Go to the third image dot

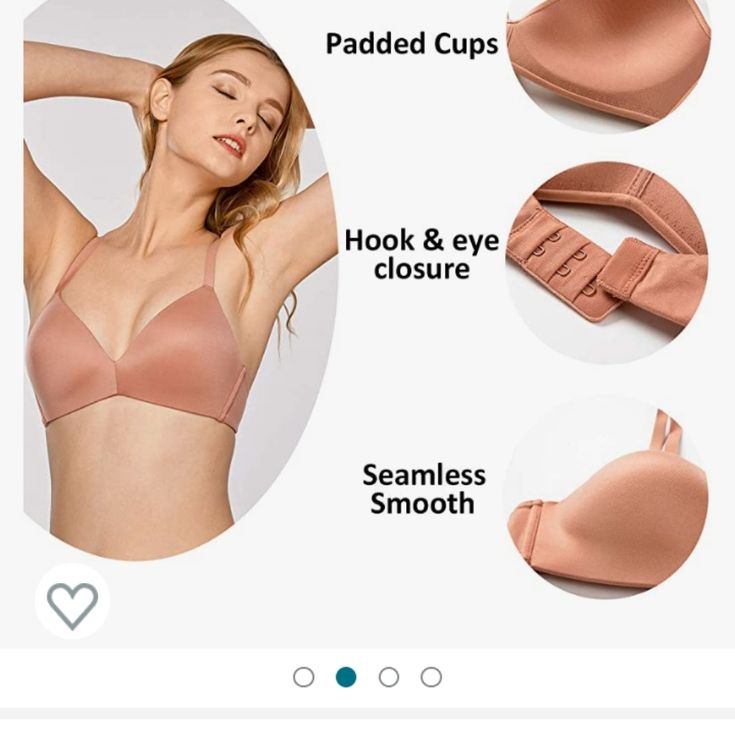point(389,677)
